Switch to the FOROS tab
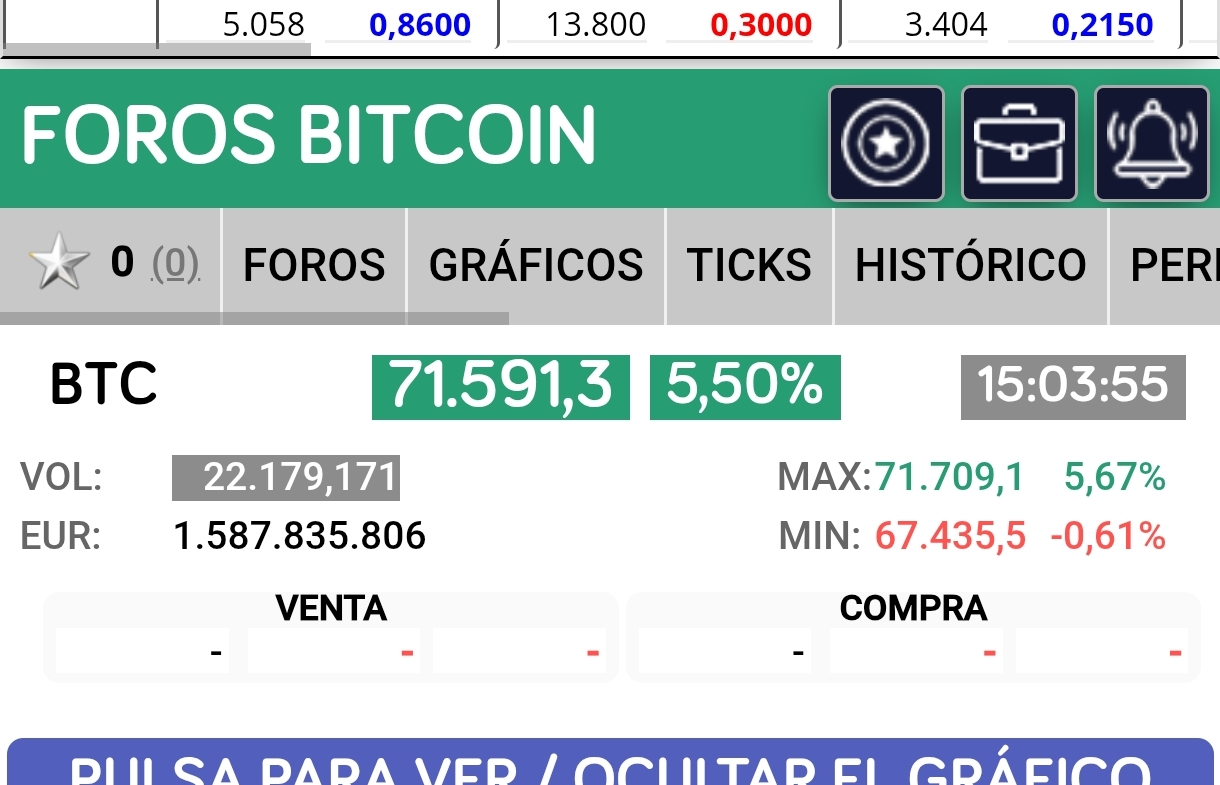This screenshot has height=785, width=1220. 314,266
